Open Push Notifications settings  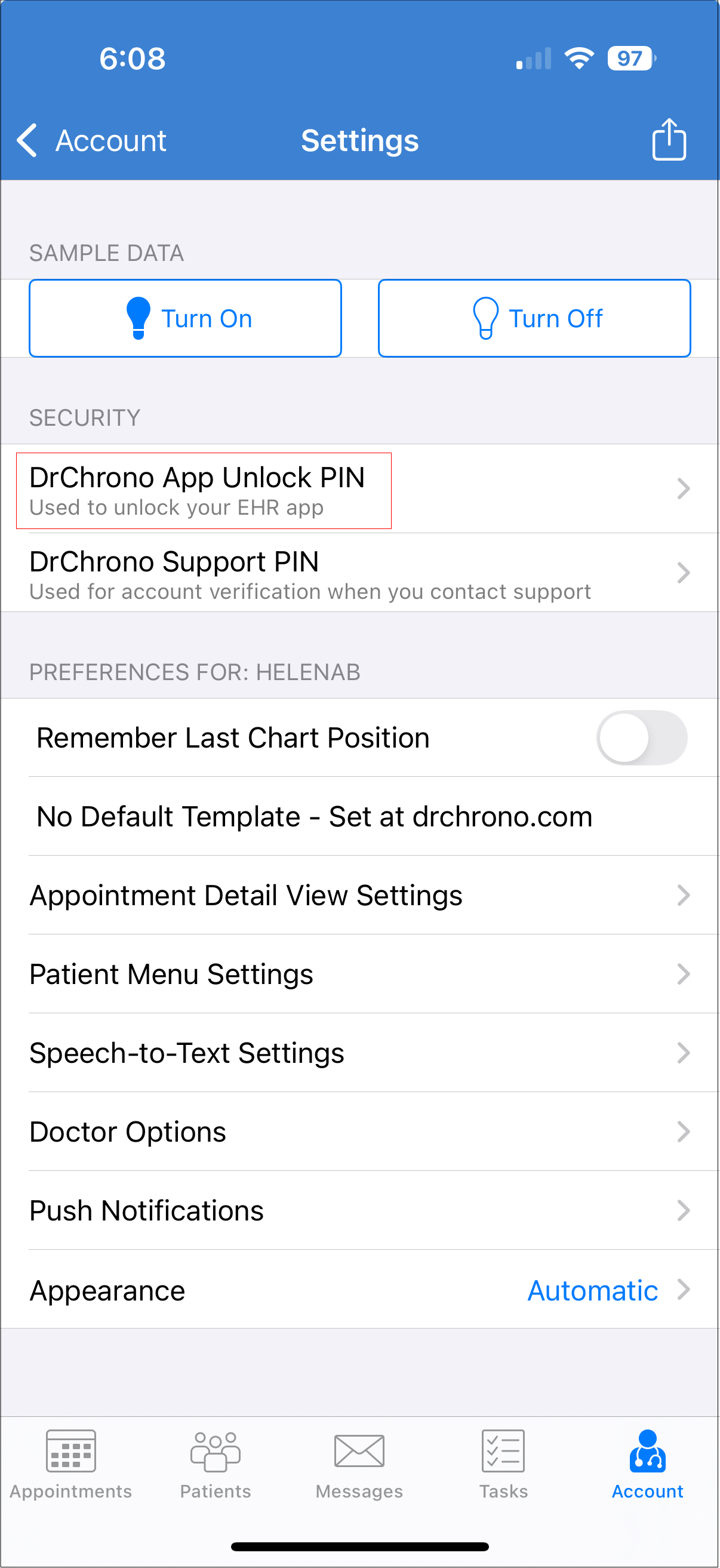[359, 1211]
